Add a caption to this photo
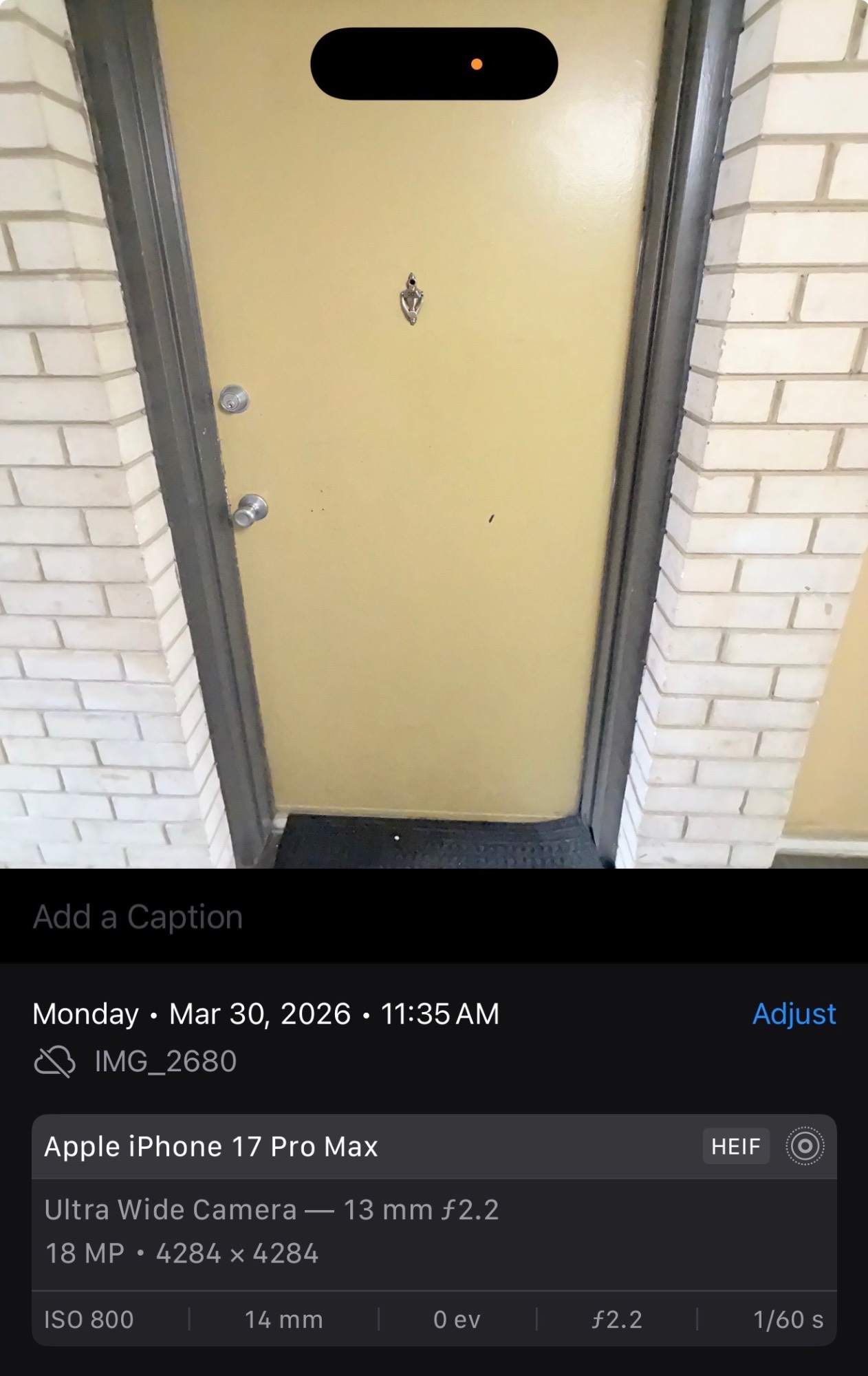 pos(138,917)
